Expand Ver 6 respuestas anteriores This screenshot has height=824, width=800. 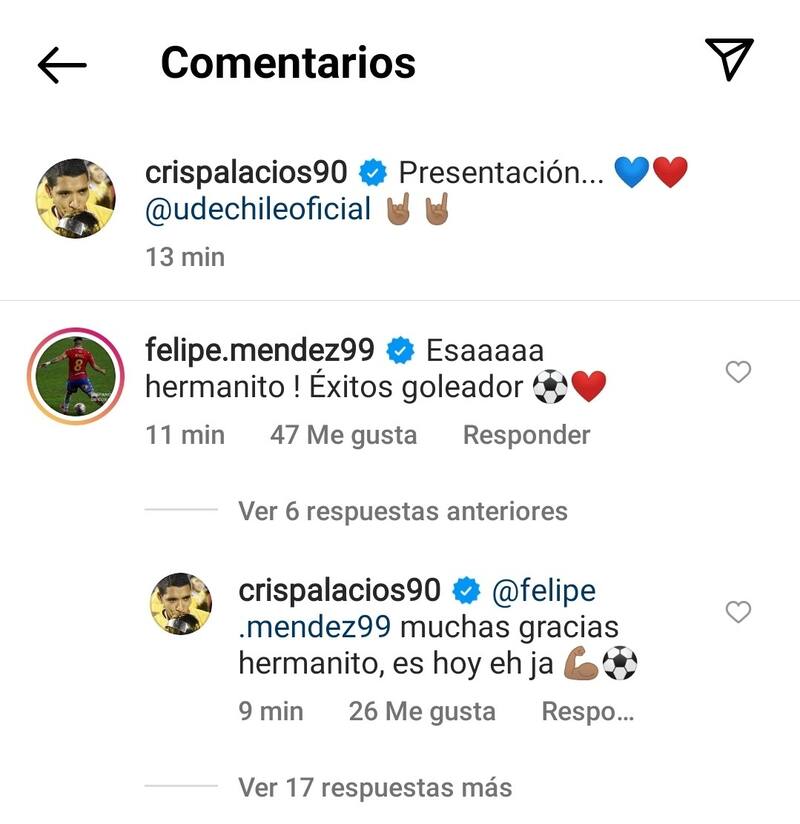(402, 511)
